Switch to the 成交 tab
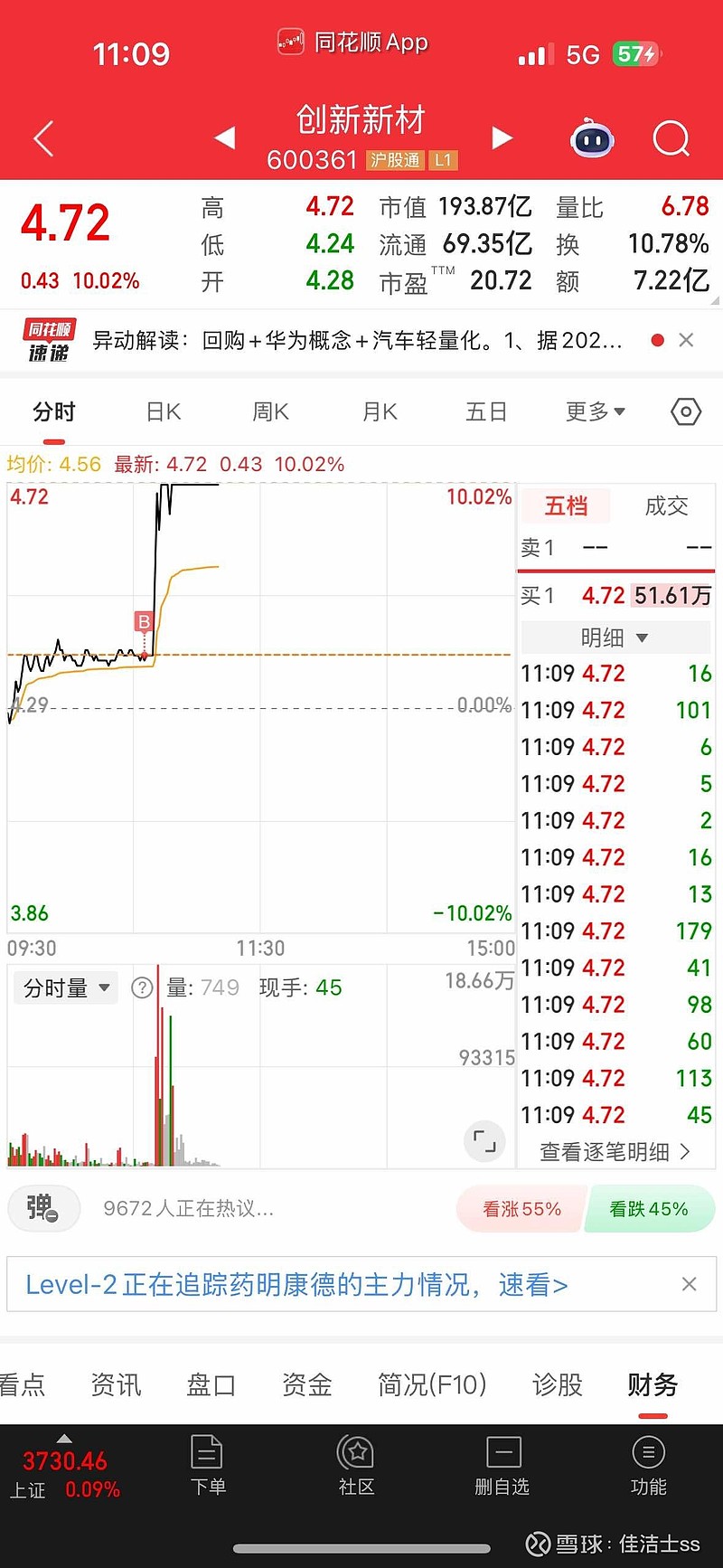The width and height of the screenshot is (723, 1568). tap(666, 505)
